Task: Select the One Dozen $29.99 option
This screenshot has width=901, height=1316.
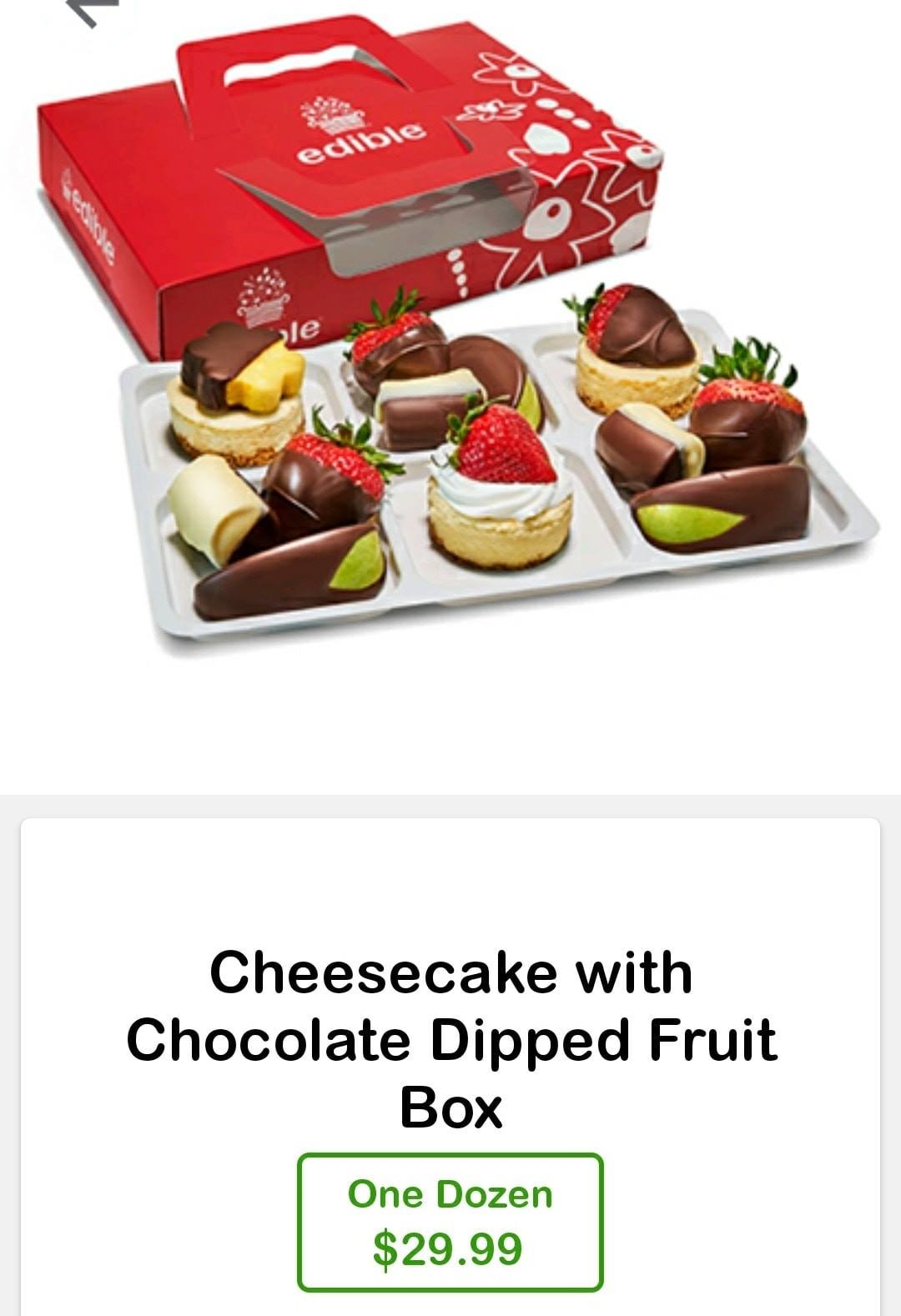Action: 450,1222
